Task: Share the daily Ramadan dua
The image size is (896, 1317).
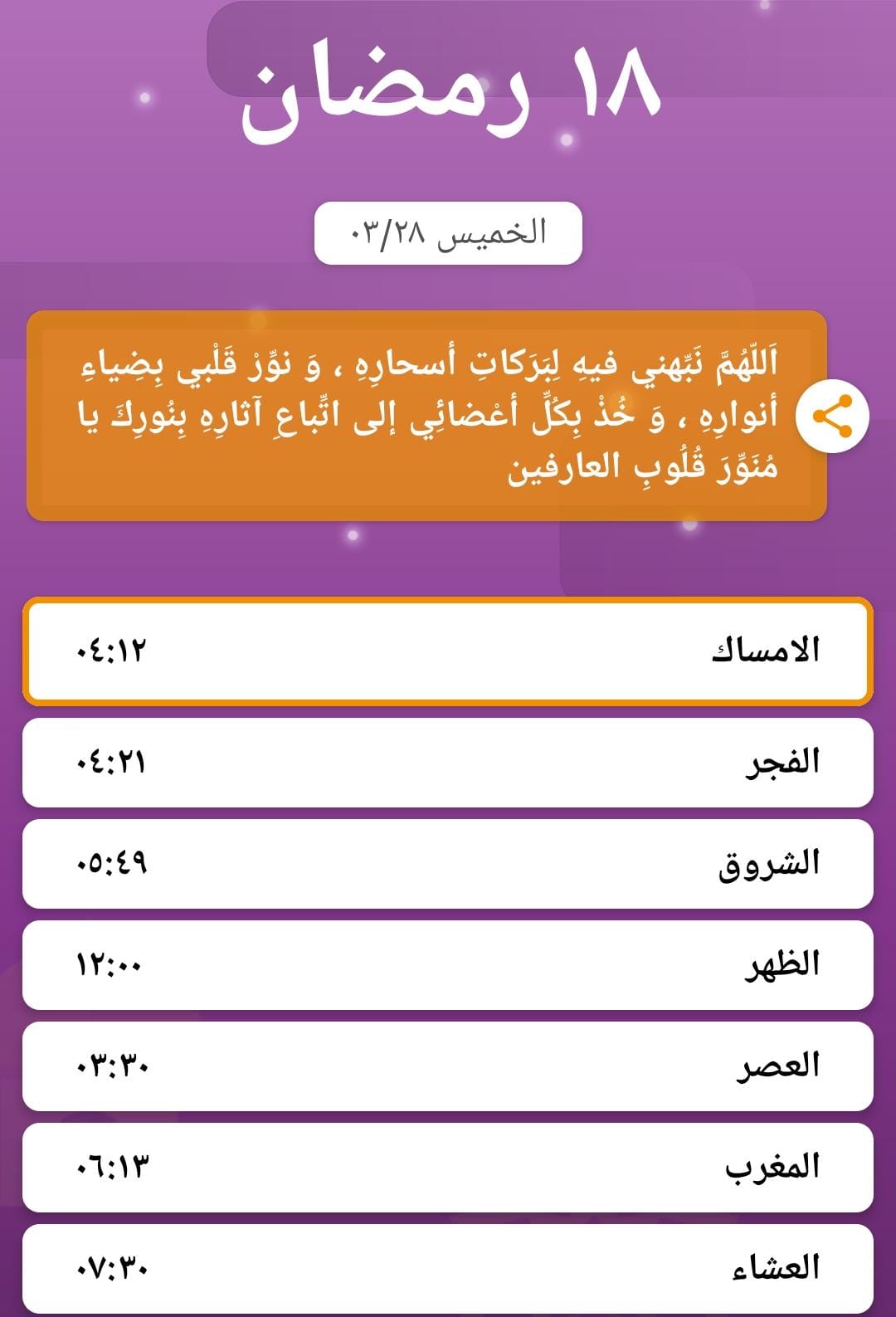Action: (x=832, y=417)
